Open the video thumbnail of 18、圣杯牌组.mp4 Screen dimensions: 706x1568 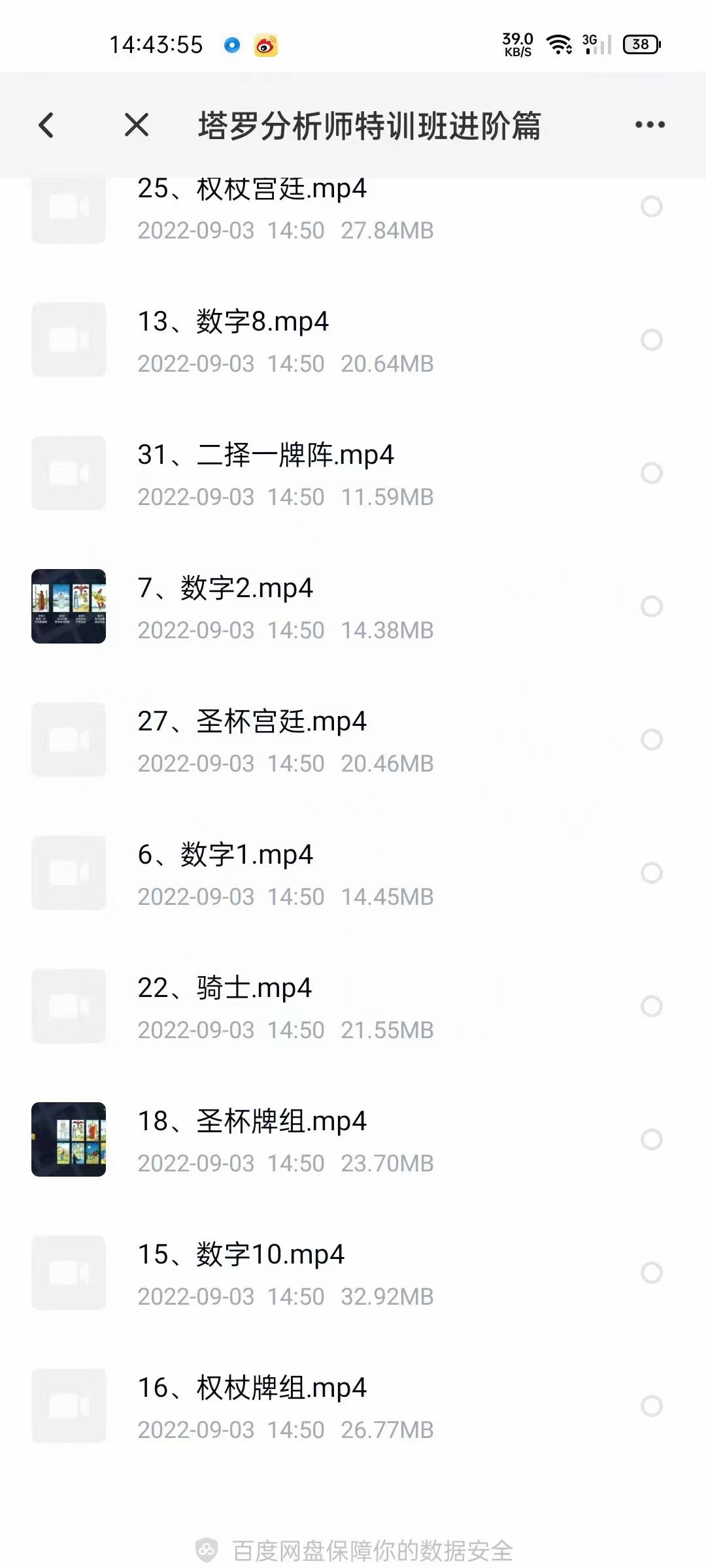coord(69,1139)
